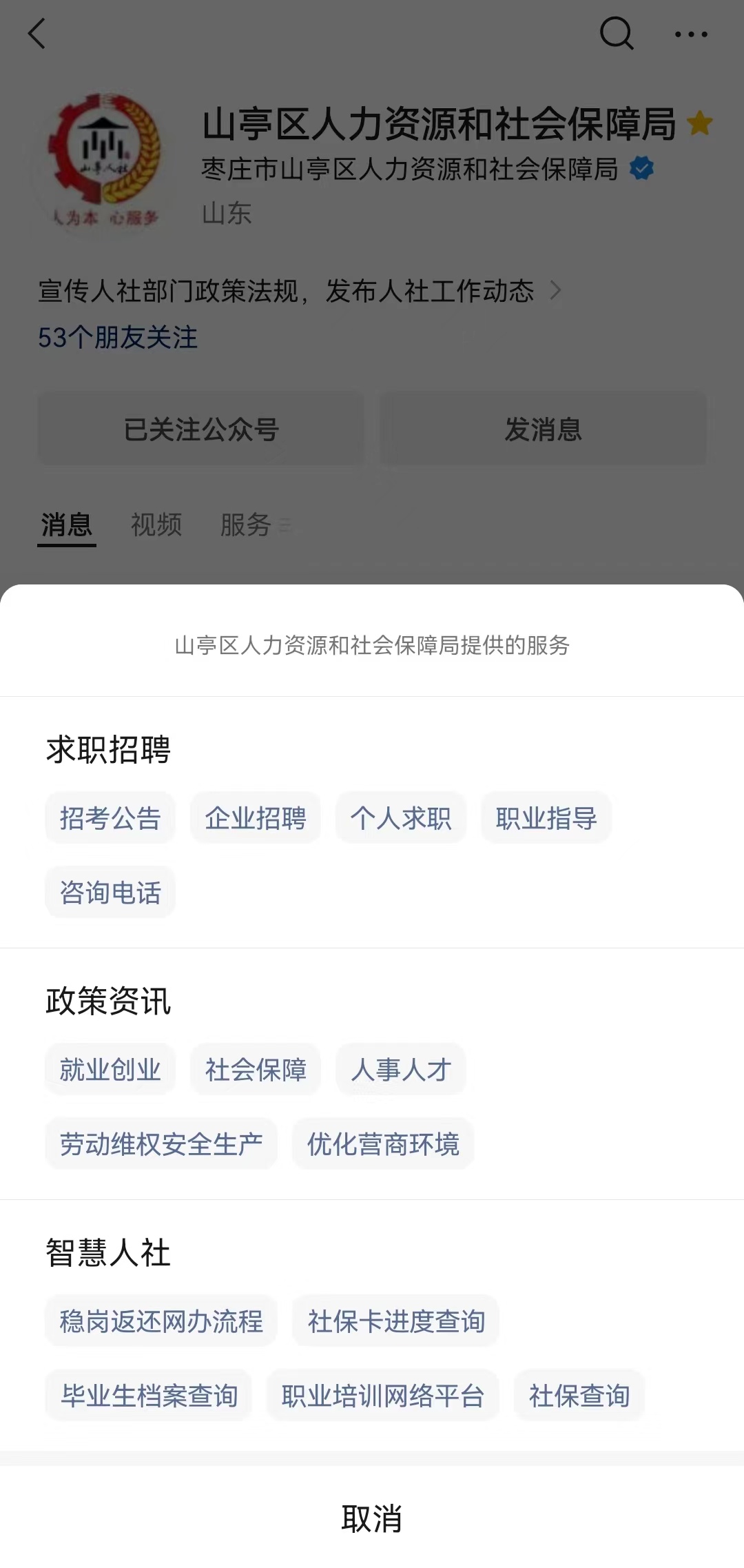Open 劳动维权安全生产 chip
Image resolution: width=744 pixels, height=1568 pixels.
(x=161, y=1144)
